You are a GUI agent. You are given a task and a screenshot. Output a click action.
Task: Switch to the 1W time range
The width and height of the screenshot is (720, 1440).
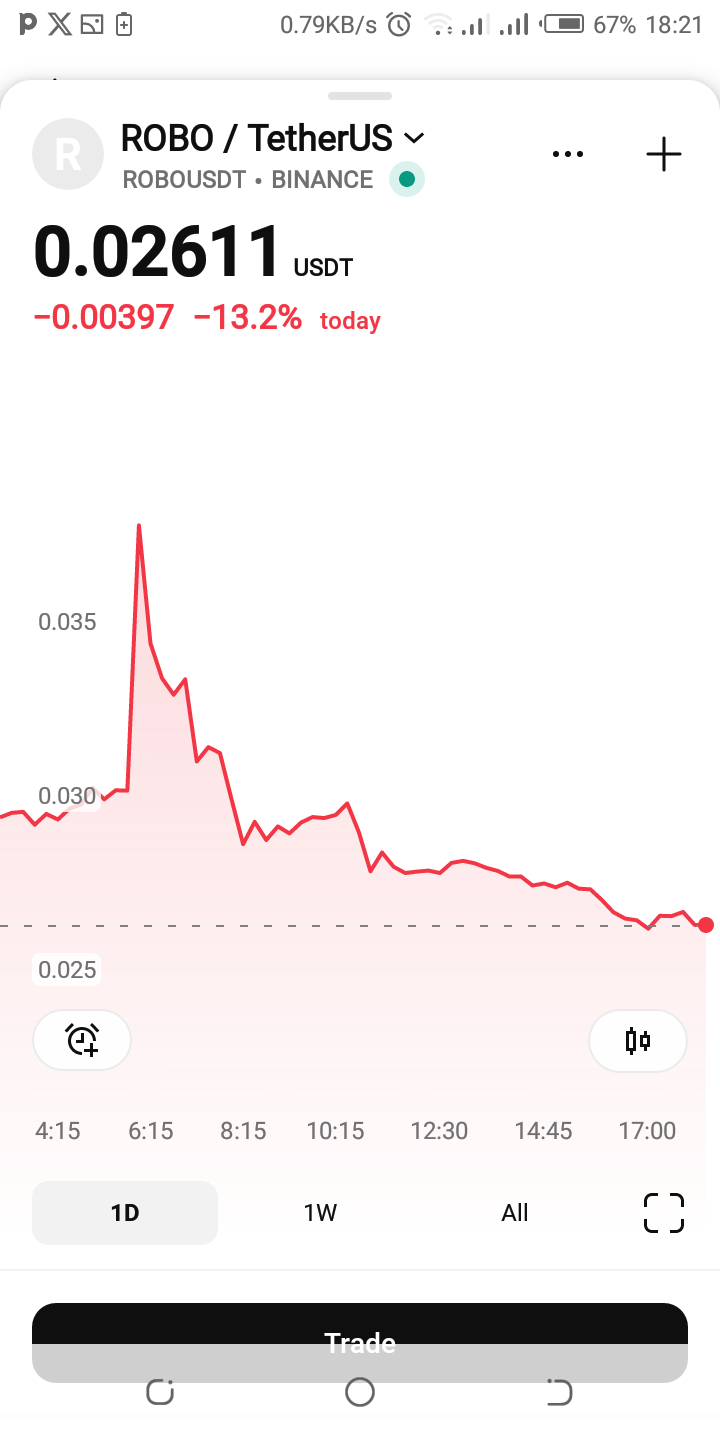[320, 1213]
